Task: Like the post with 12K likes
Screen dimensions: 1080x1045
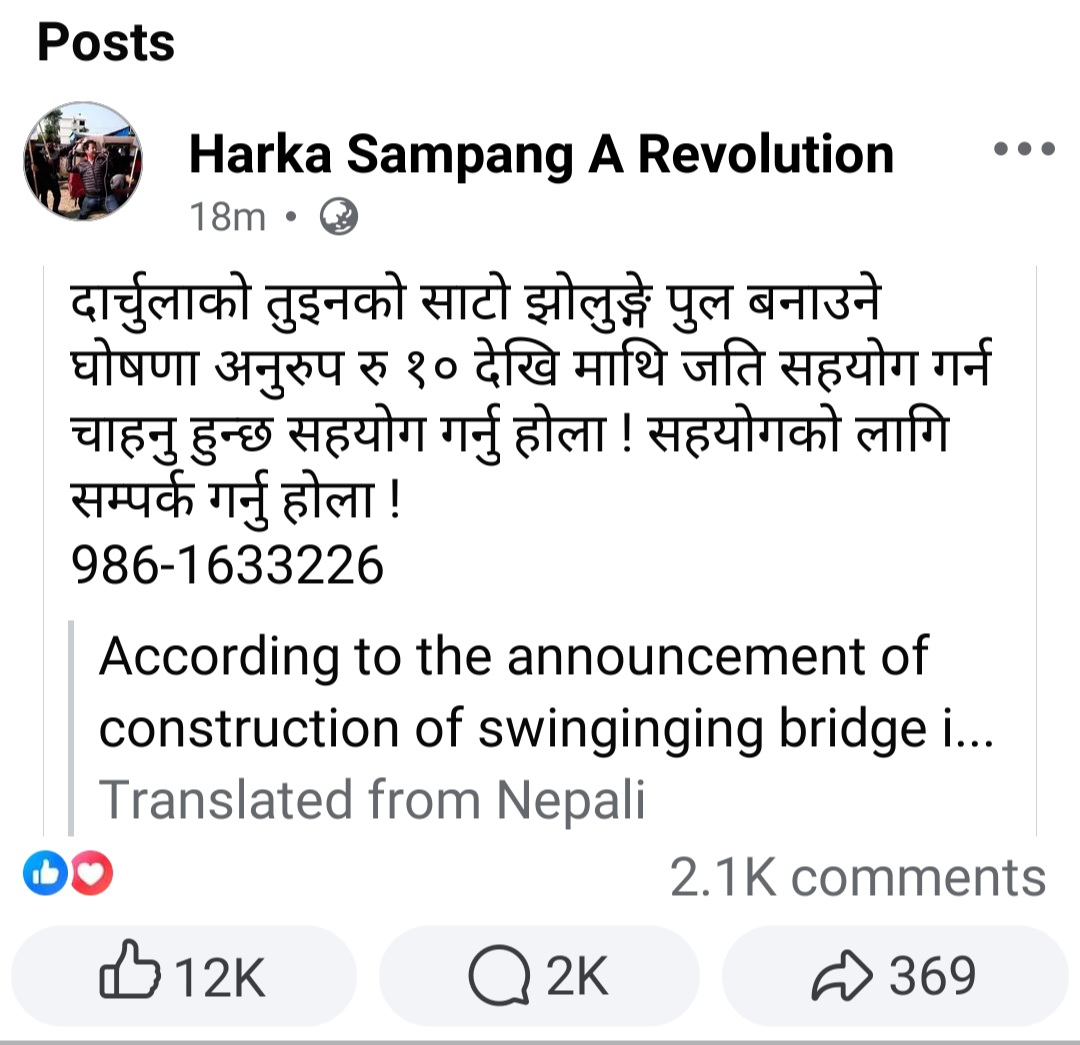Action: click(184, 976)
